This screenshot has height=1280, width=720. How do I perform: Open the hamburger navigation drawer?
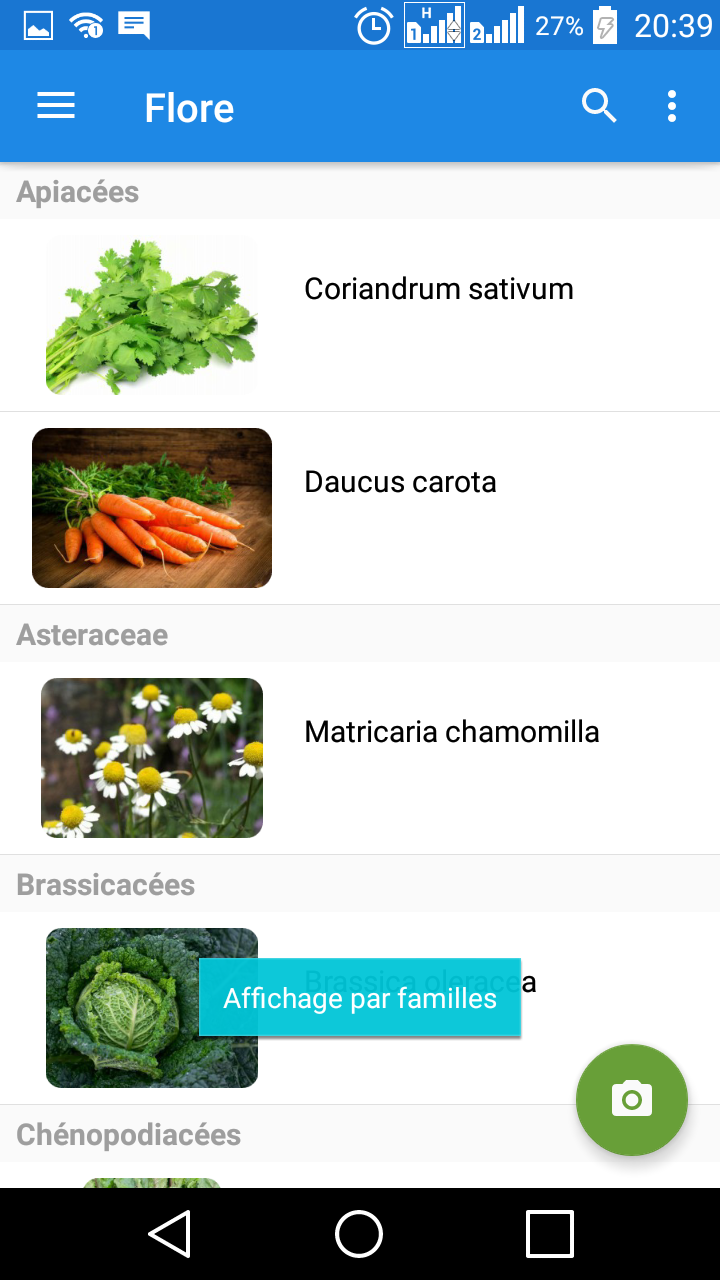56,106
